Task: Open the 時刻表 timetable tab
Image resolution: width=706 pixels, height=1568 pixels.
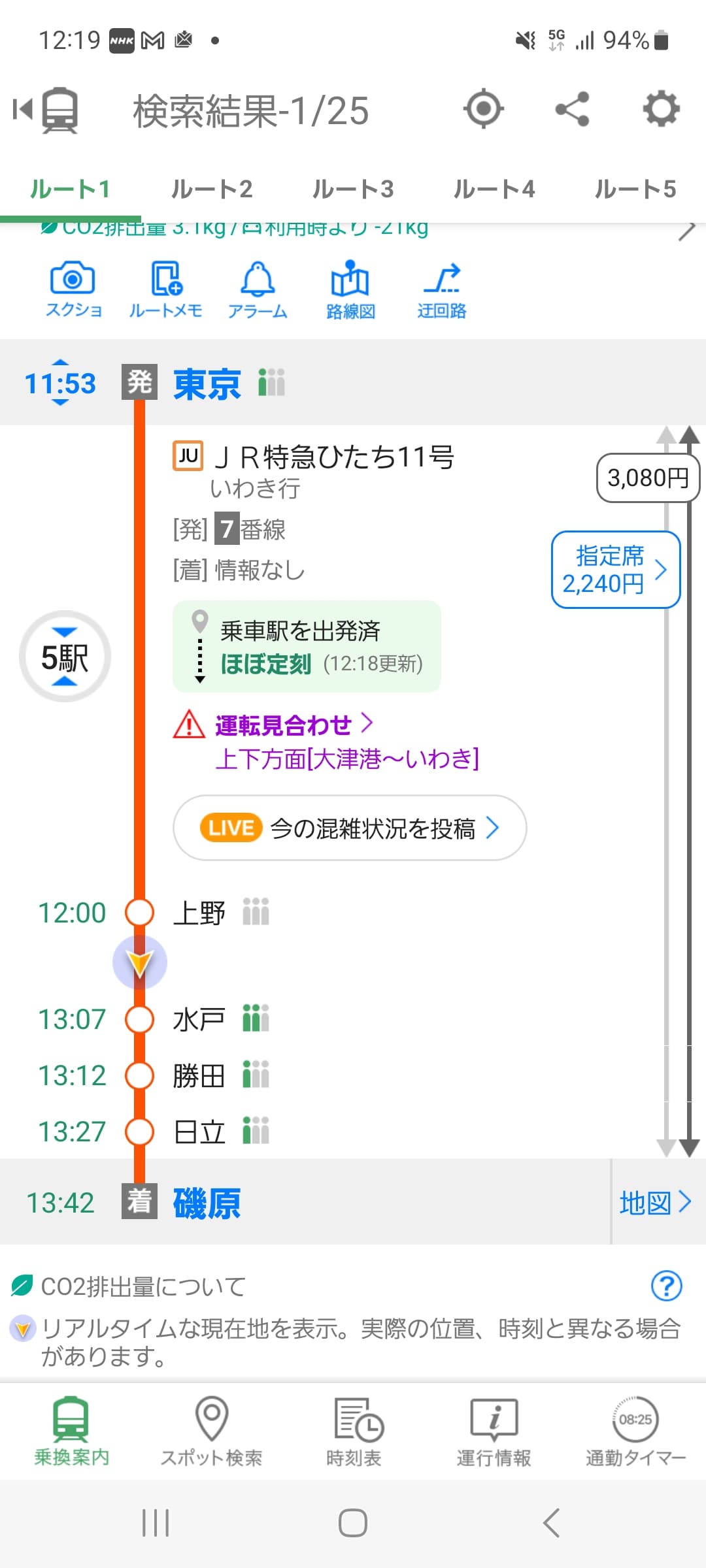Action: (354, 1431)
